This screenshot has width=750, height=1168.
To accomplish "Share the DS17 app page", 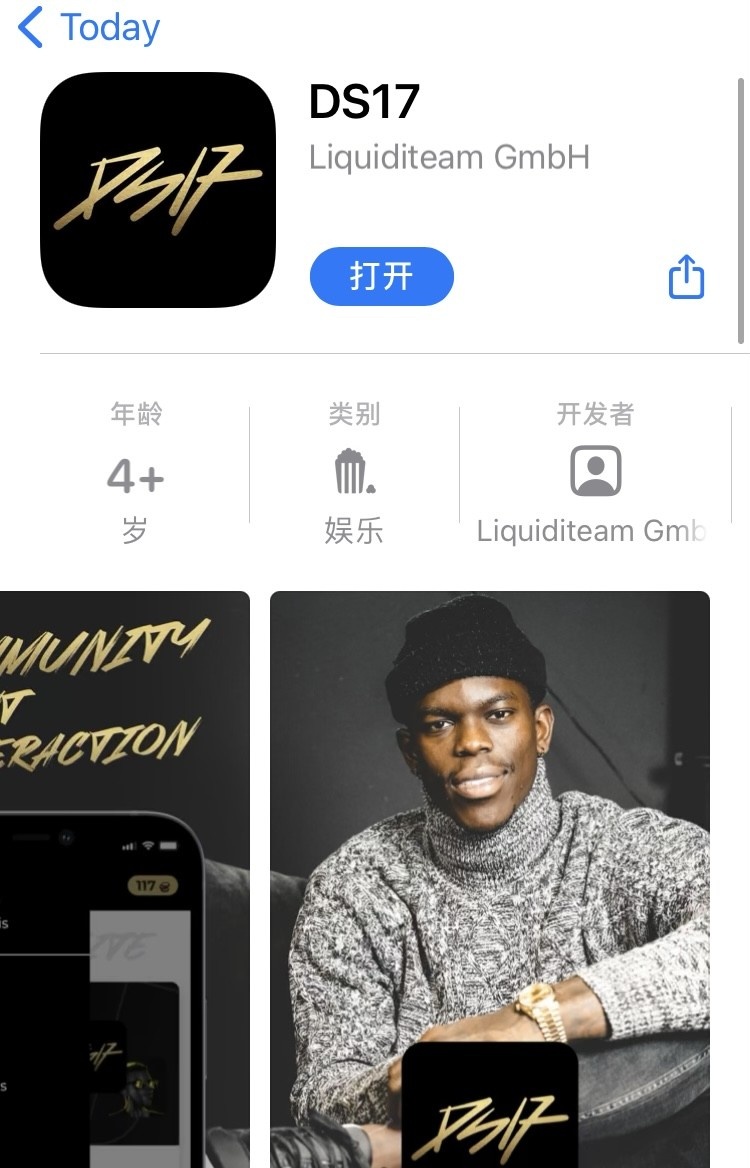I will [686, 276].
